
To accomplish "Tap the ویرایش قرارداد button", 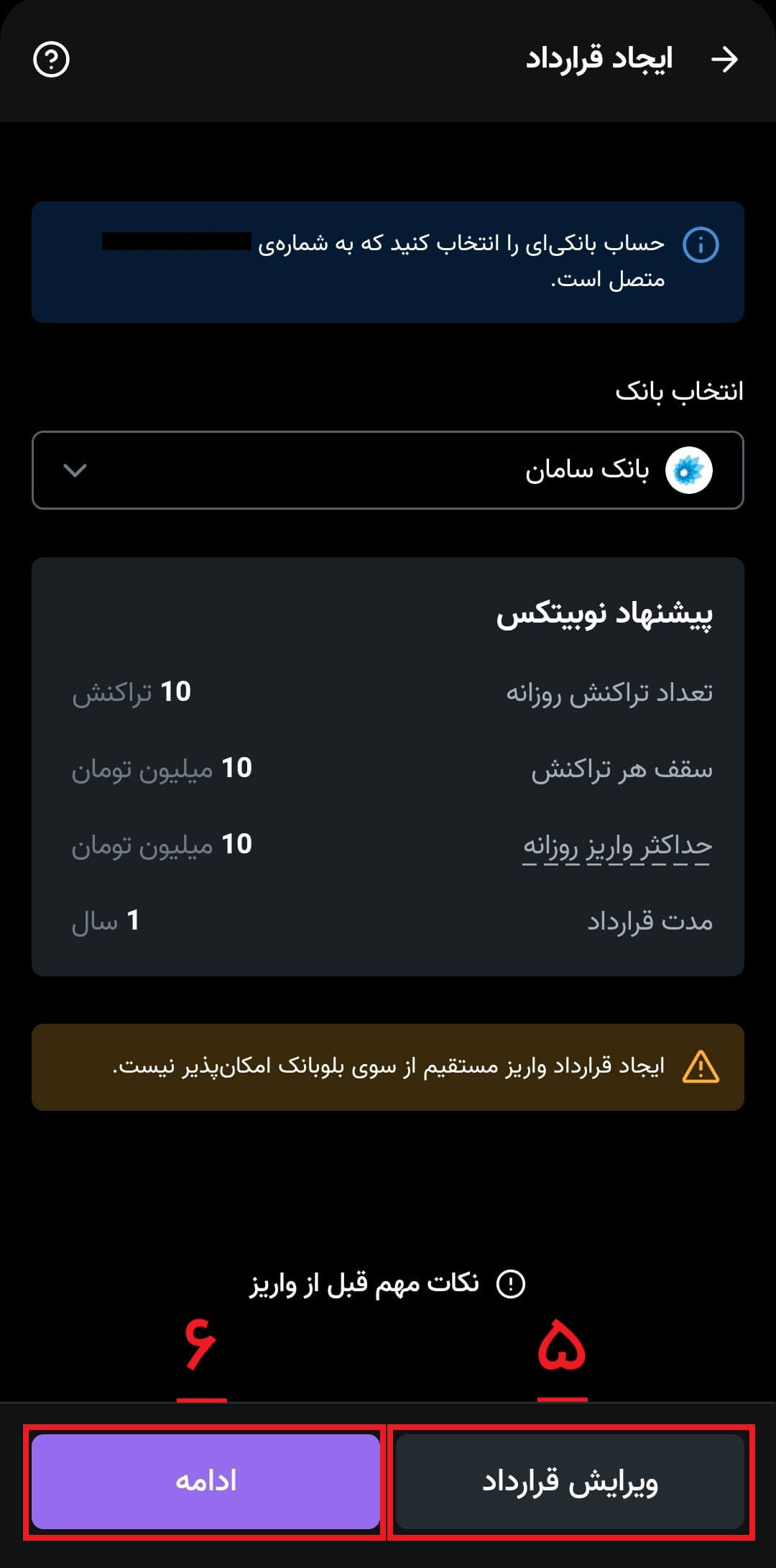I will tap(570, 1482).
